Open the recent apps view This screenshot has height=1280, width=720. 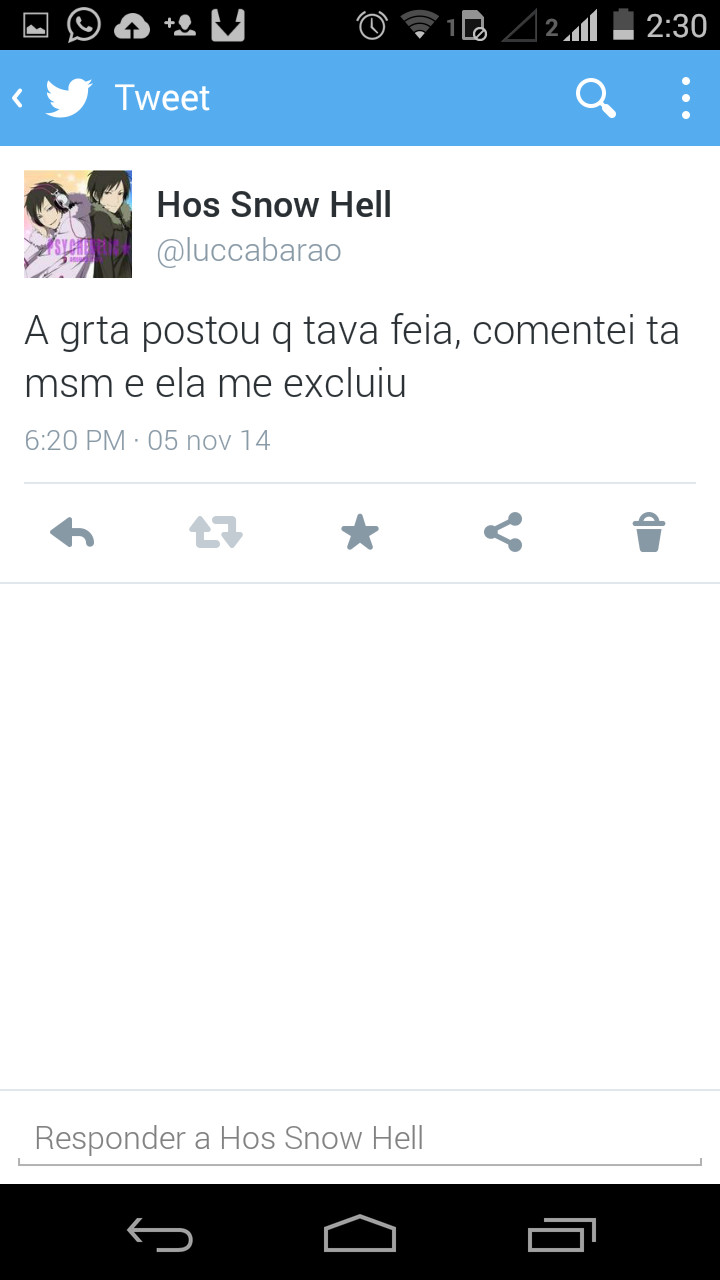click(x=562, y=1233)
